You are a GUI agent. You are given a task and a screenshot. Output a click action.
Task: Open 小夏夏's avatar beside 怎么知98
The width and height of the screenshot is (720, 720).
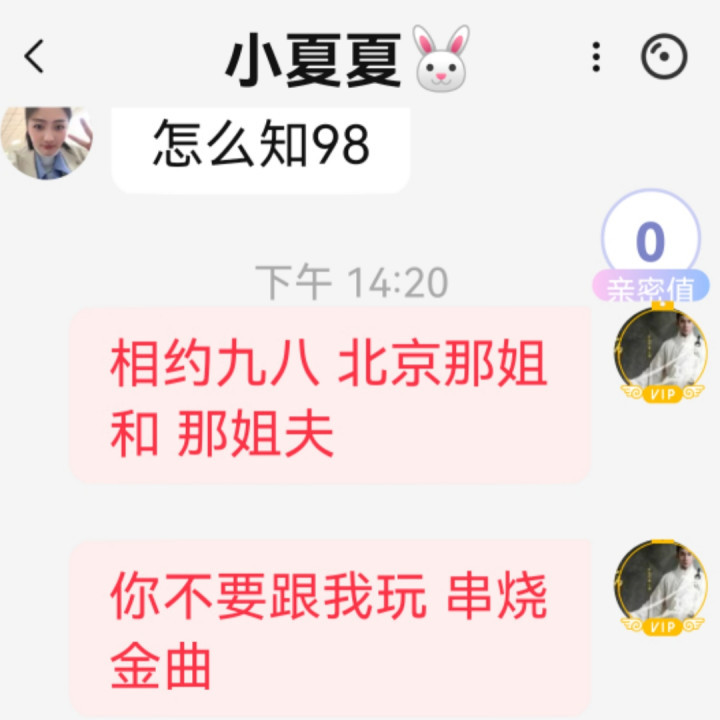(x=47, y=142)
